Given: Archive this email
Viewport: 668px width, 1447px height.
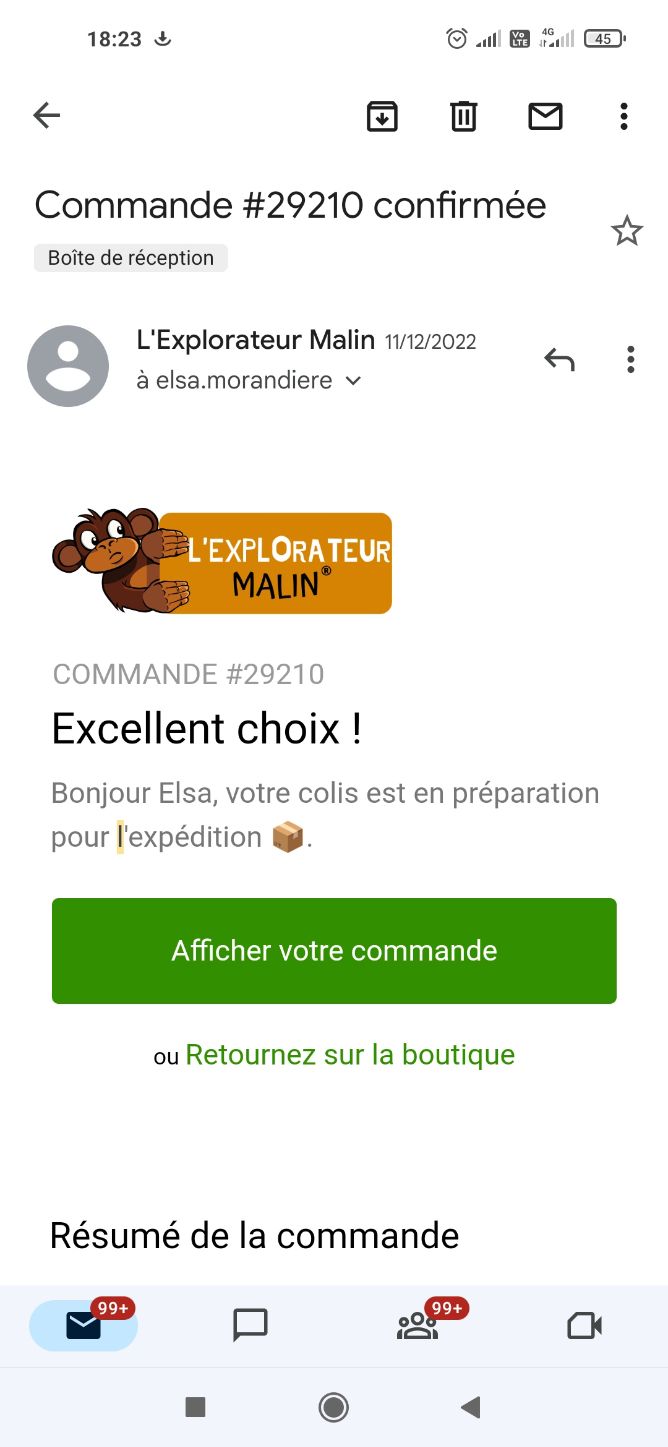Looking at the screenshot, I should [382, 116].
